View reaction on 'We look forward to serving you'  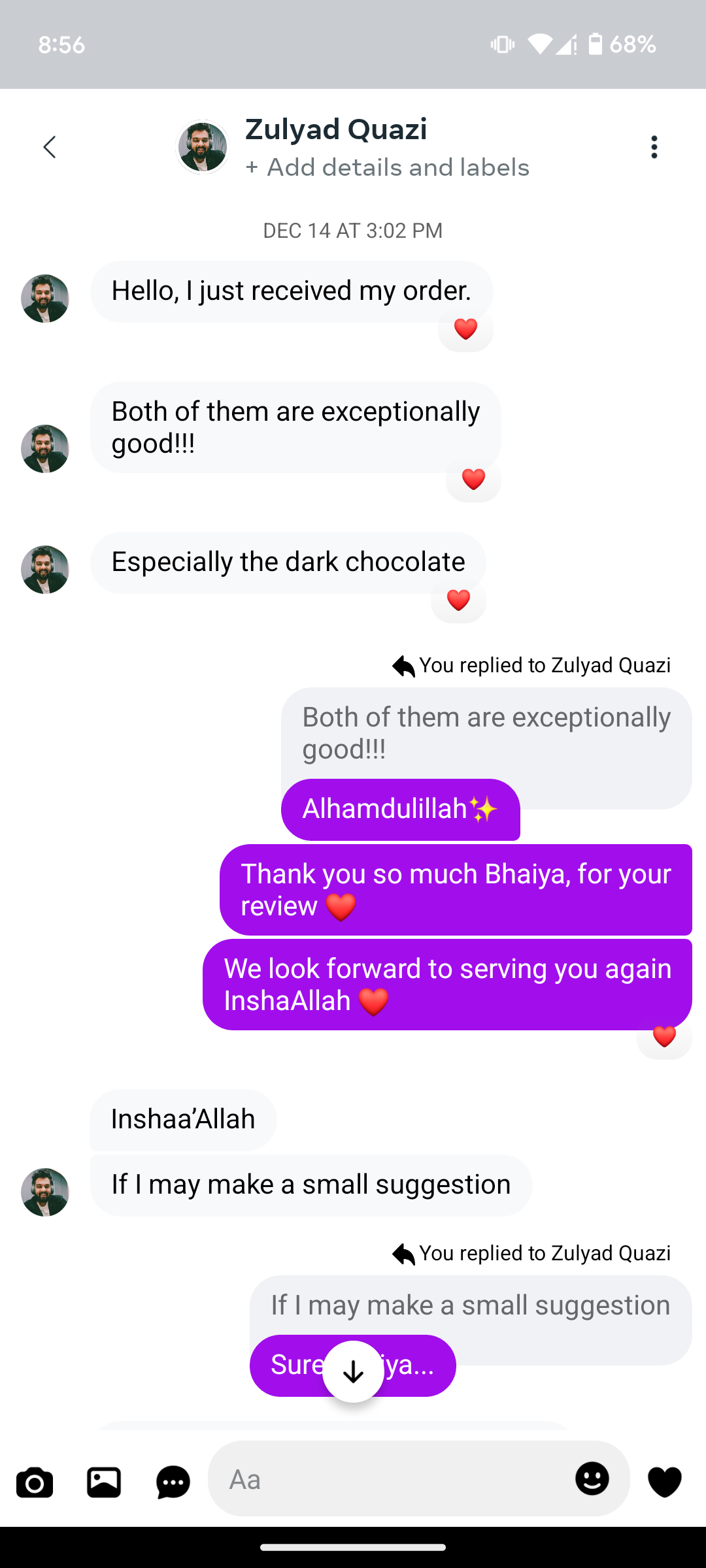[x=664, y=1037]
